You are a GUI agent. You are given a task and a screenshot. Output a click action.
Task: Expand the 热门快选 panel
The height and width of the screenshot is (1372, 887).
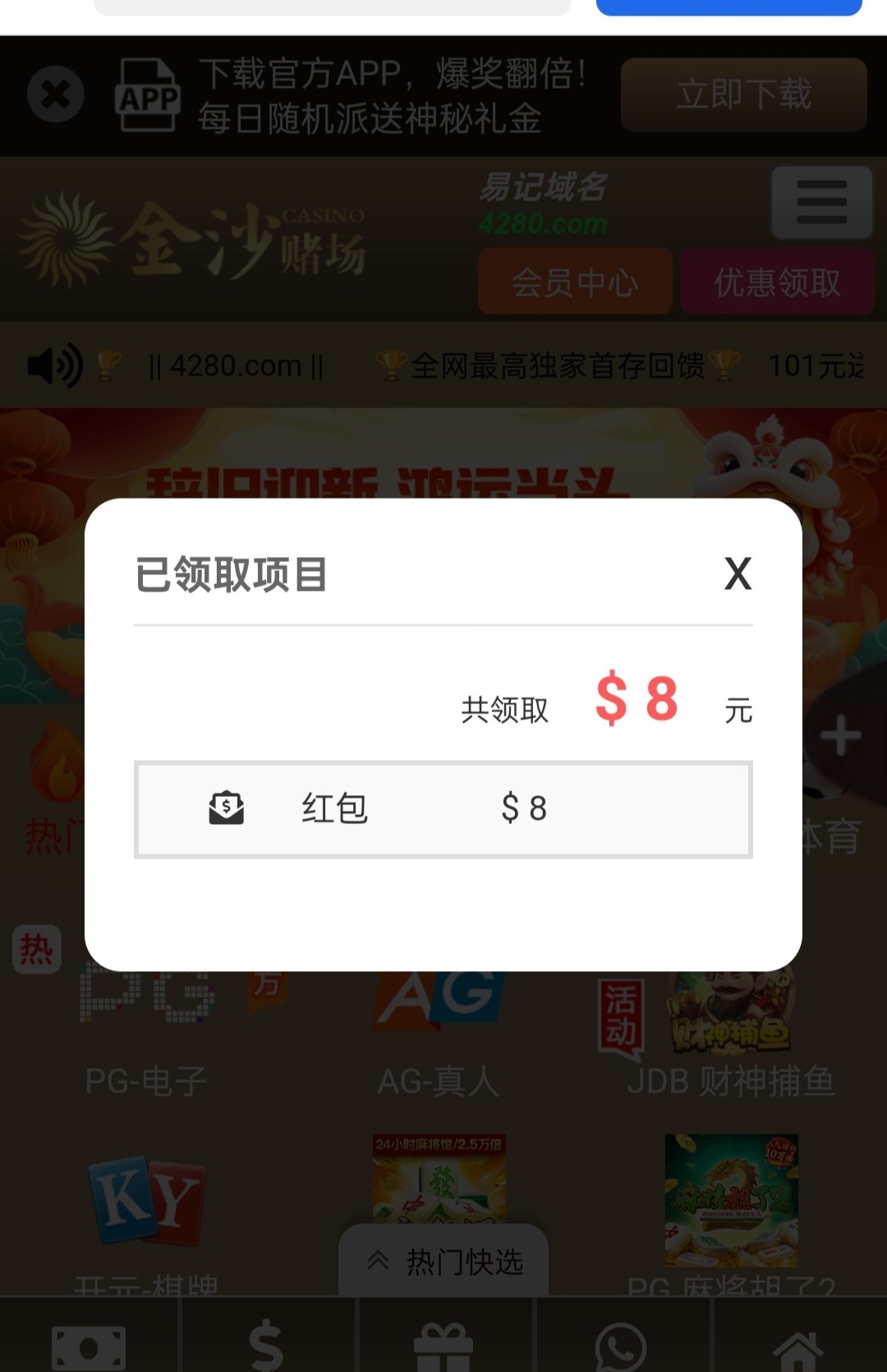(443, 1261)
